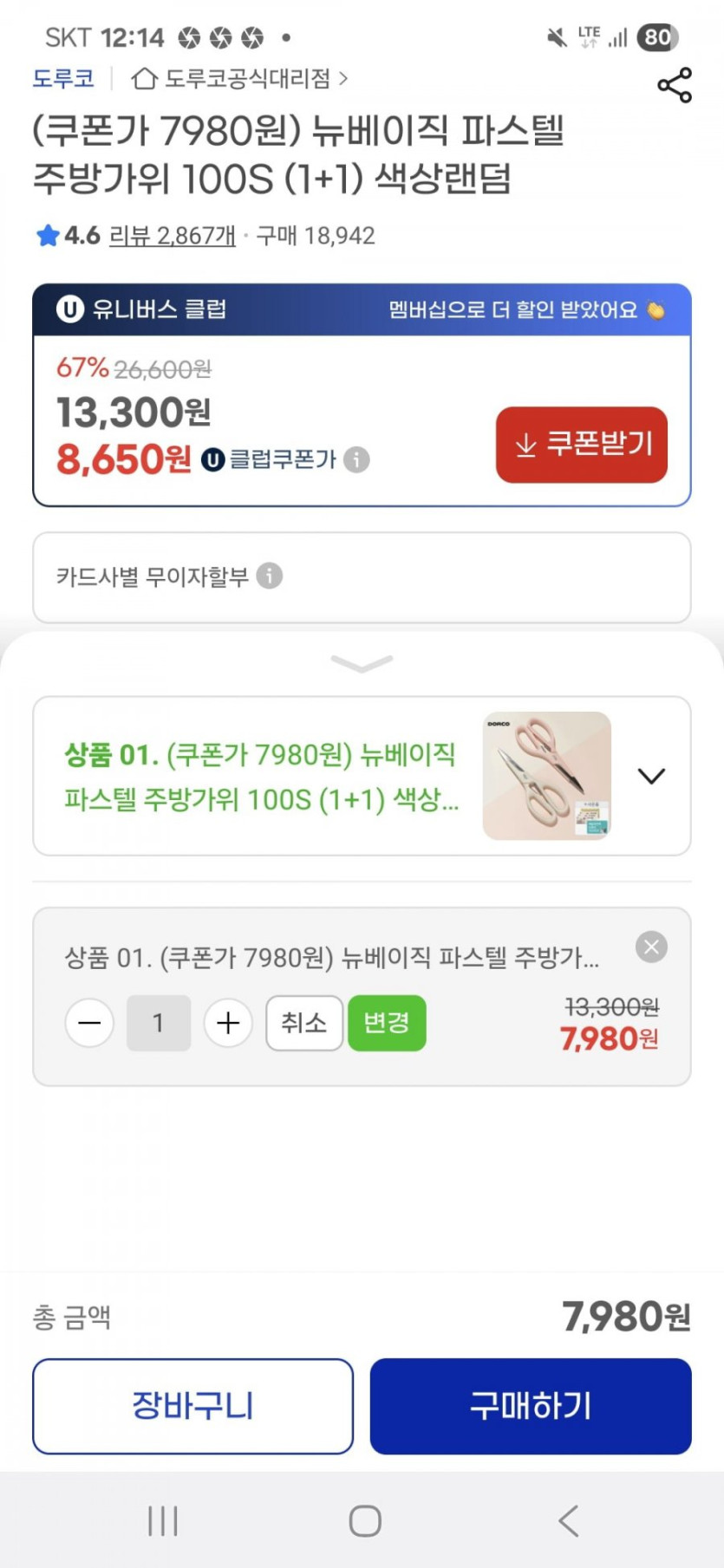Tap 쿠폰받기 to download the coupon
The width and height of the screenshot is (724, 1568).
point(581,445)
